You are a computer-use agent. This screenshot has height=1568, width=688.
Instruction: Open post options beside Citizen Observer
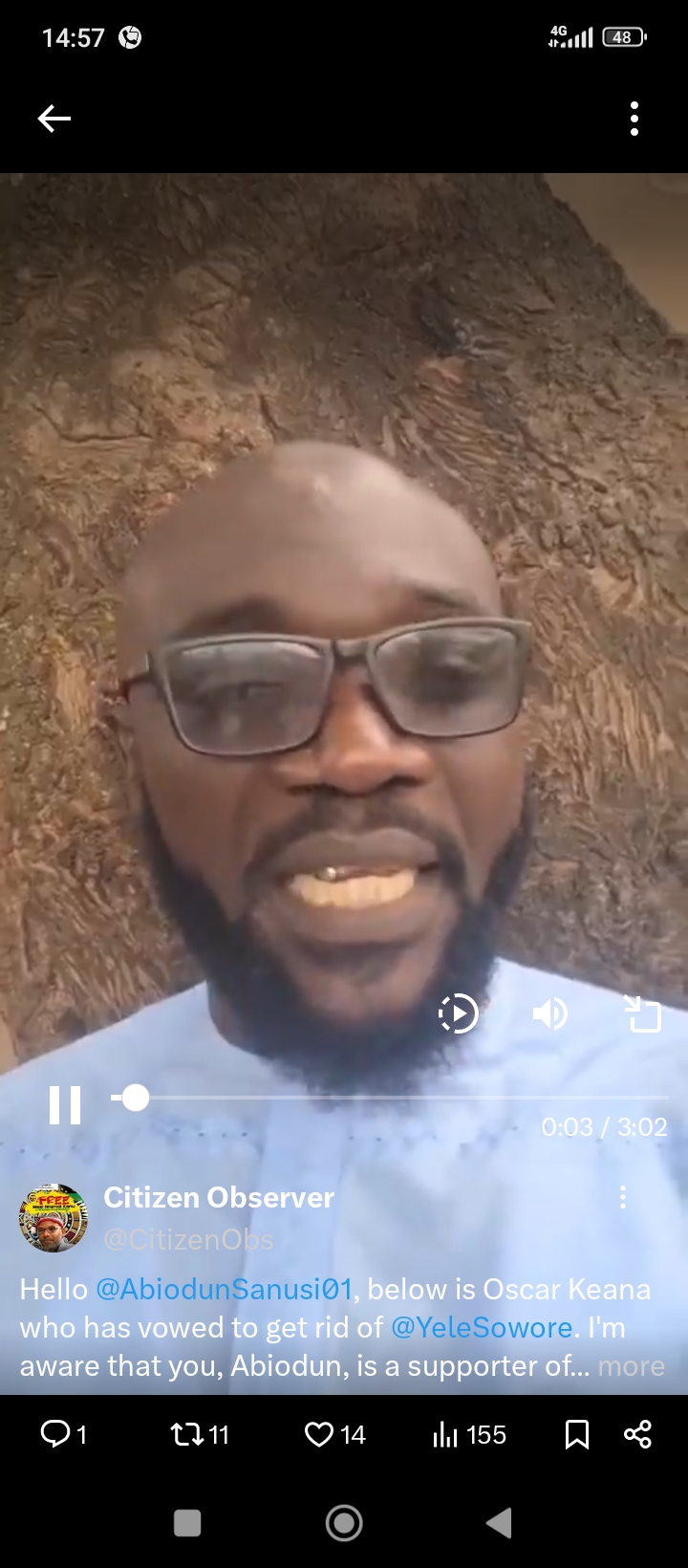click(x=623, y=1197)
